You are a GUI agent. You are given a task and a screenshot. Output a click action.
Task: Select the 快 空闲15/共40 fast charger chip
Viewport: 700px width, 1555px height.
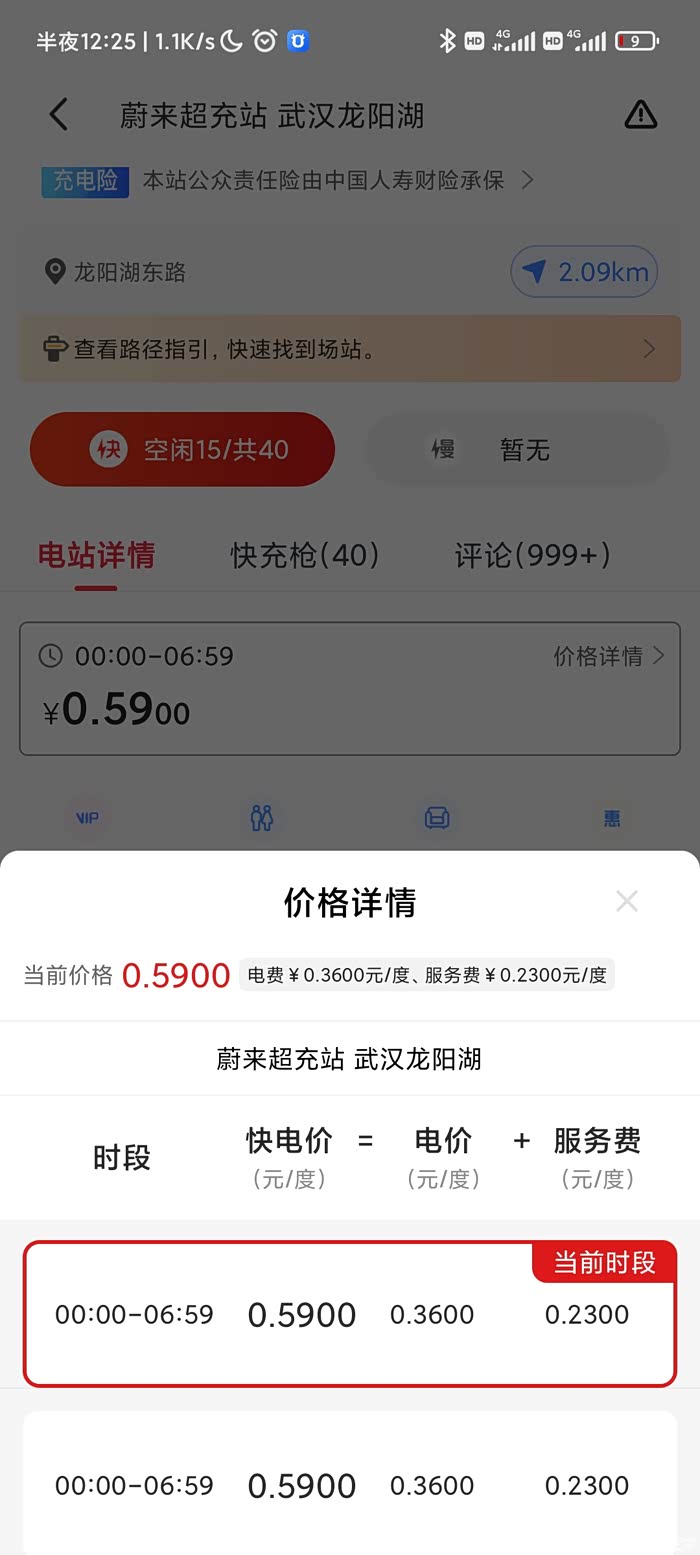(x=182, y=450)
